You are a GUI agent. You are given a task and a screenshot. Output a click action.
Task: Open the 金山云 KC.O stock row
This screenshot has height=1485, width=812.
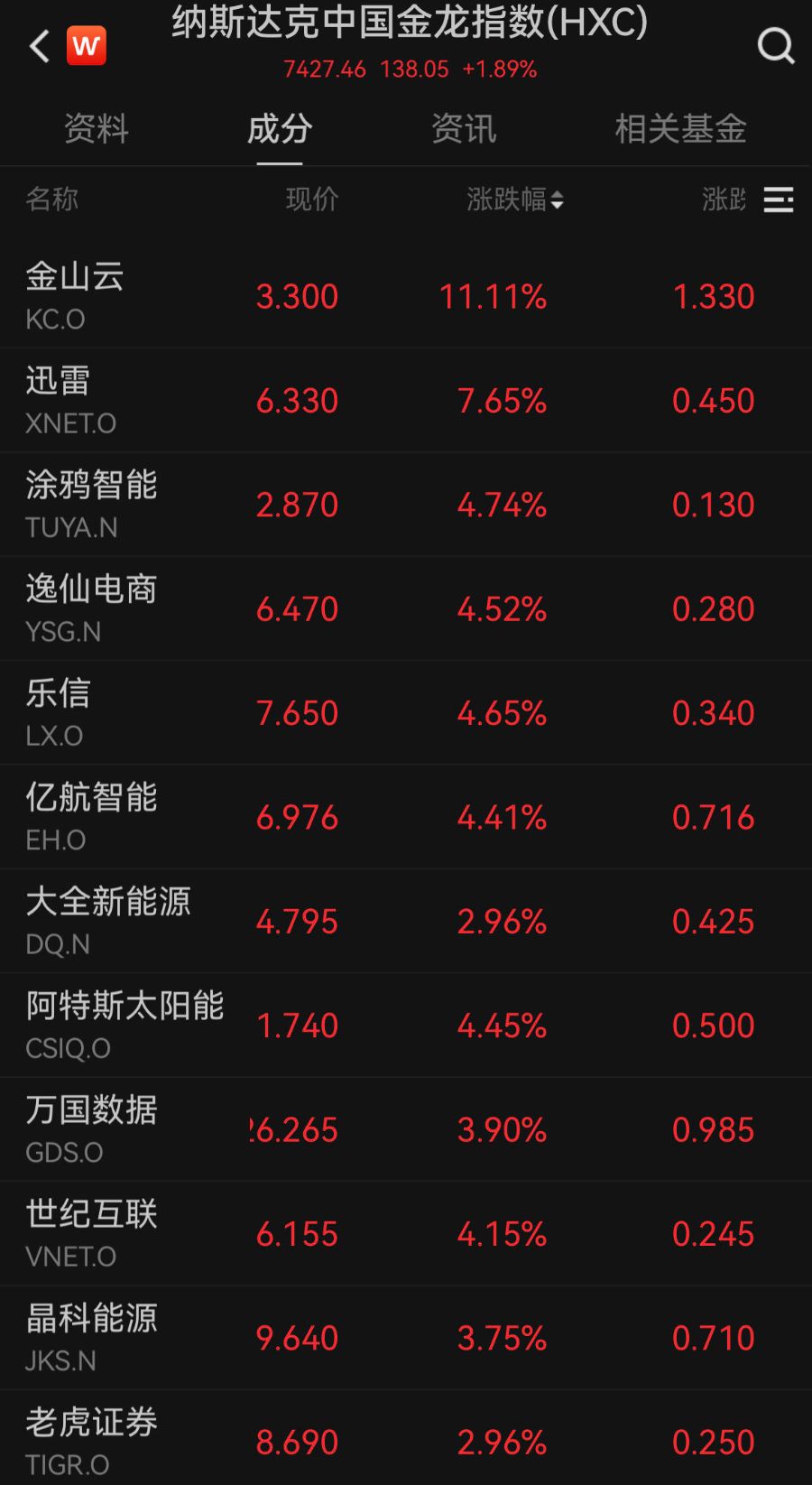[x=406, y=296]
